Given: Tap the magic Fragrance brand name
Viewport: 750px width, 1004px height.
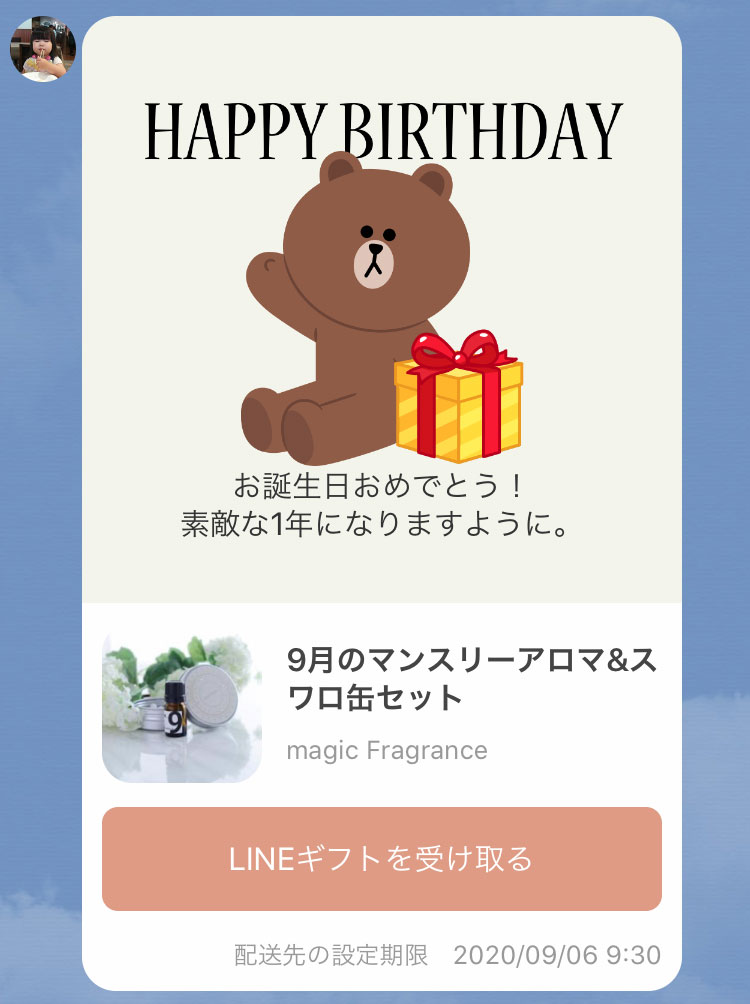Looking at the screenshot, I should 385,750.
